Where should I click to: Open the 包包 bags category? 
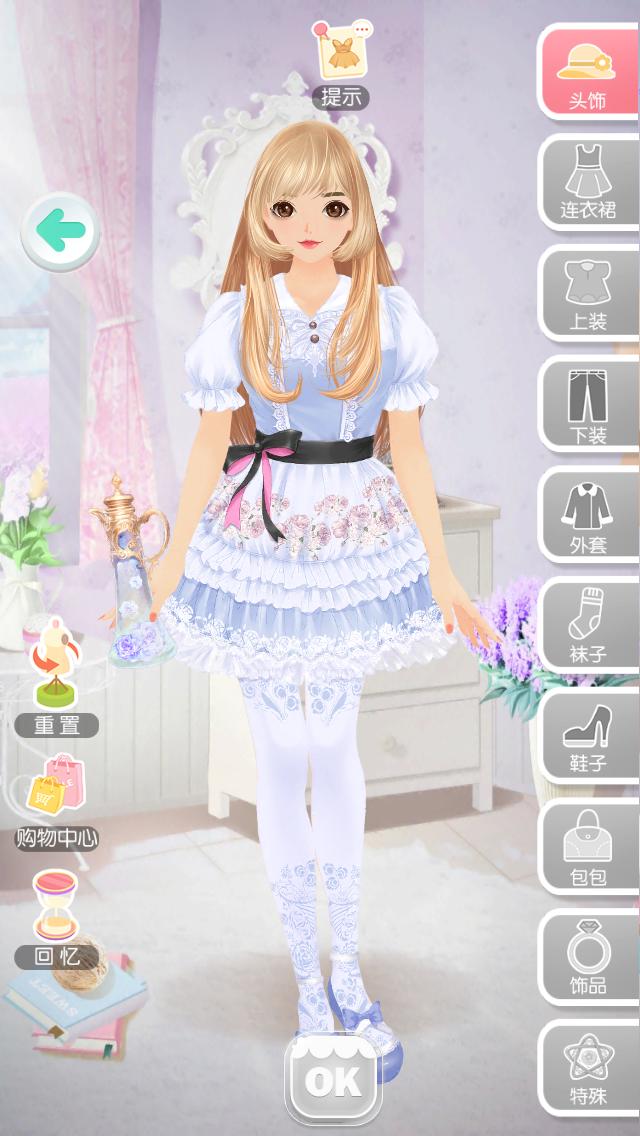[588, 847]
